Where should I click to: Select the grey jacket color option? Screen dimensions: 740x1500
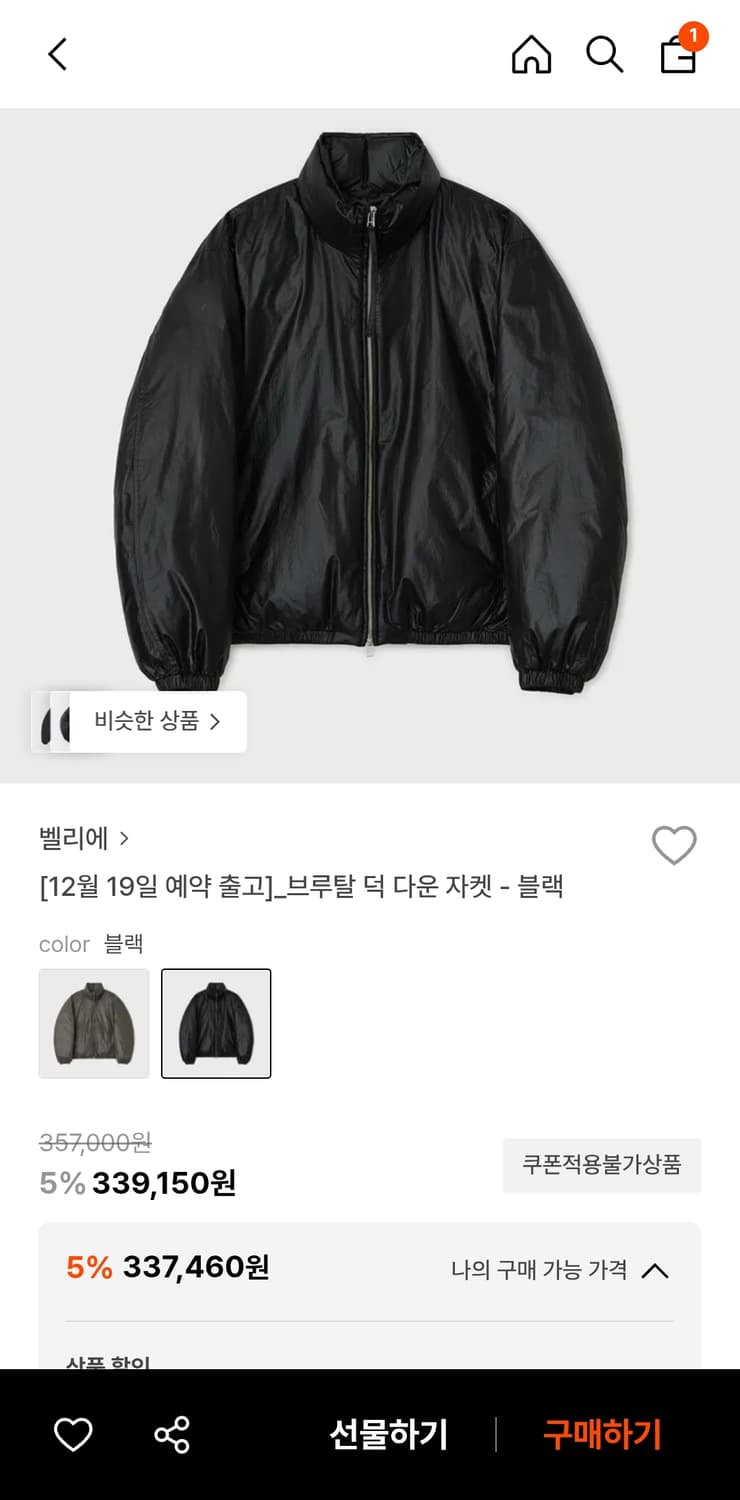(x=94, y=1023)
